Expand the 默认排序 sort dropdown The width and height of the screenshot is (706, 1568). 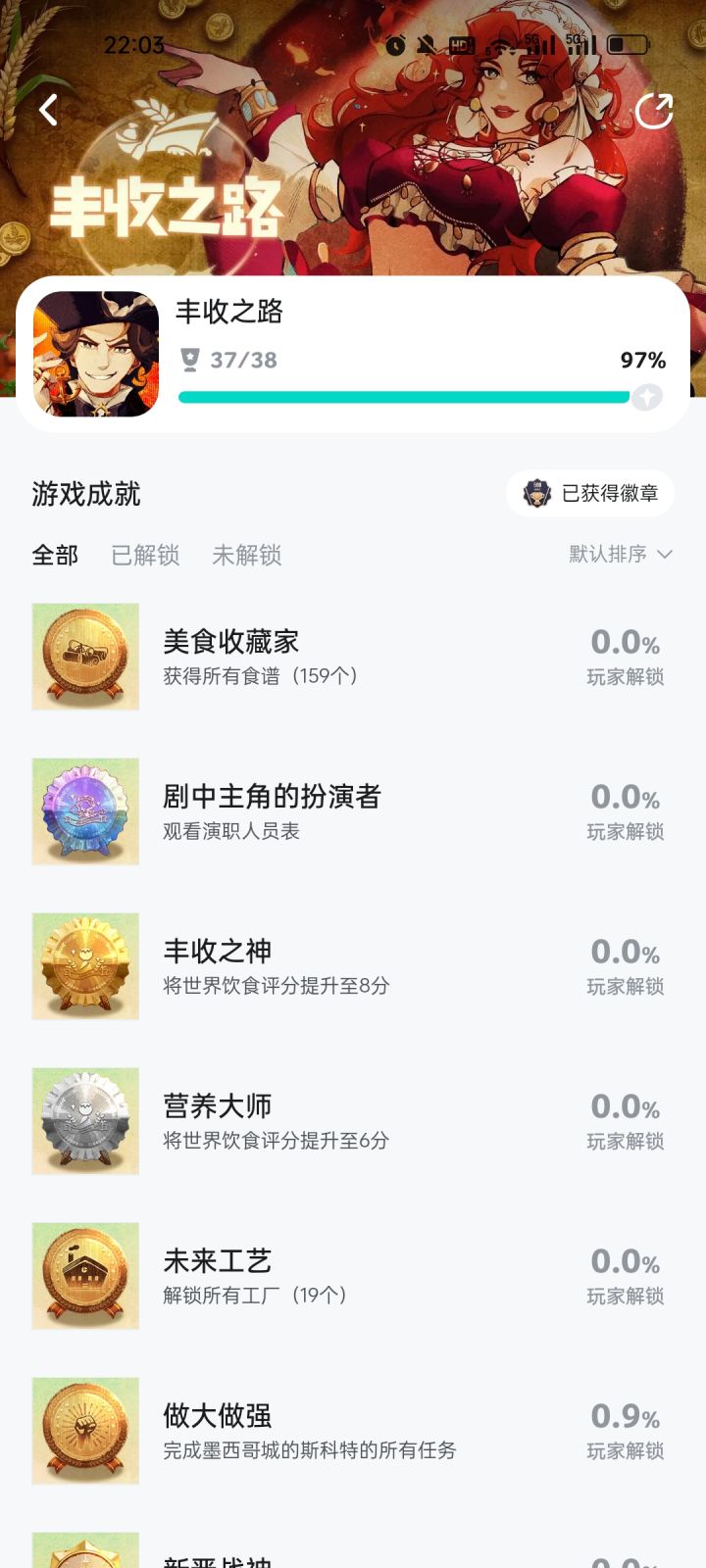[x=620, y=554]
